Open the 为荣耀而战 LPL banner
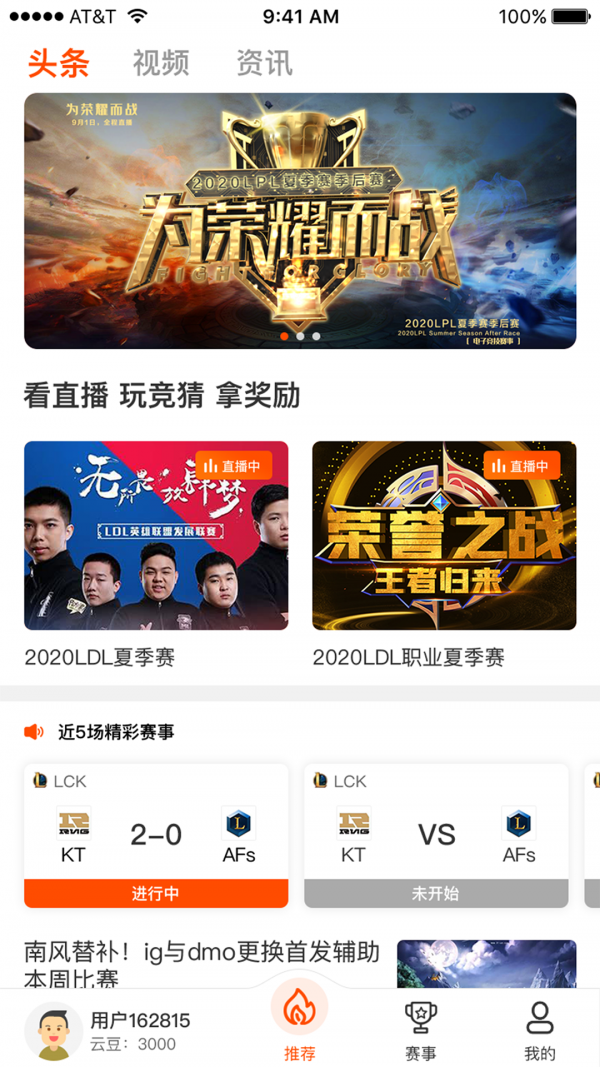The height and width of the screenshot is (1067, 600). [x=300, y=220]
